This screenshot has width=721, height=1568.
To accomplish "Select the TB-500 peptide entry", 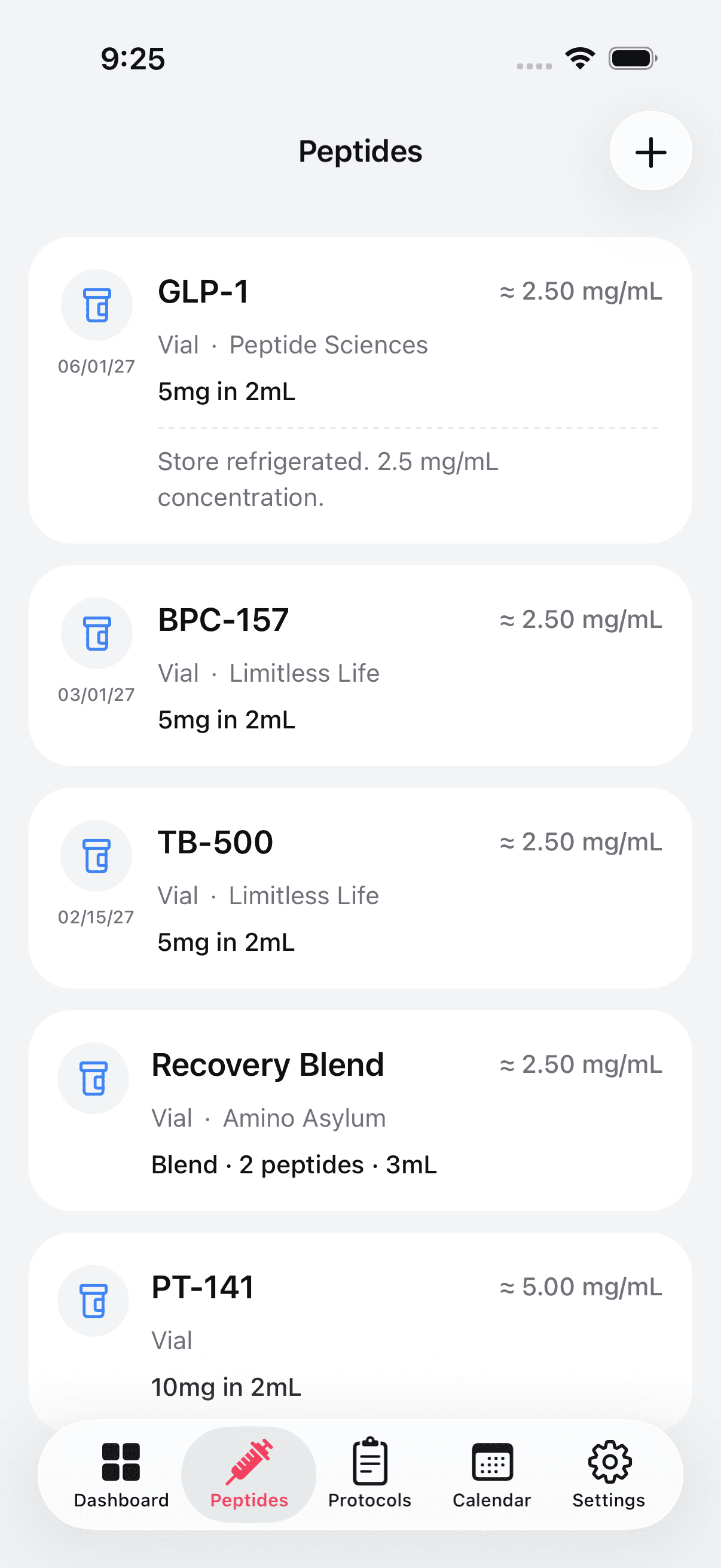I will pos(360,887).
